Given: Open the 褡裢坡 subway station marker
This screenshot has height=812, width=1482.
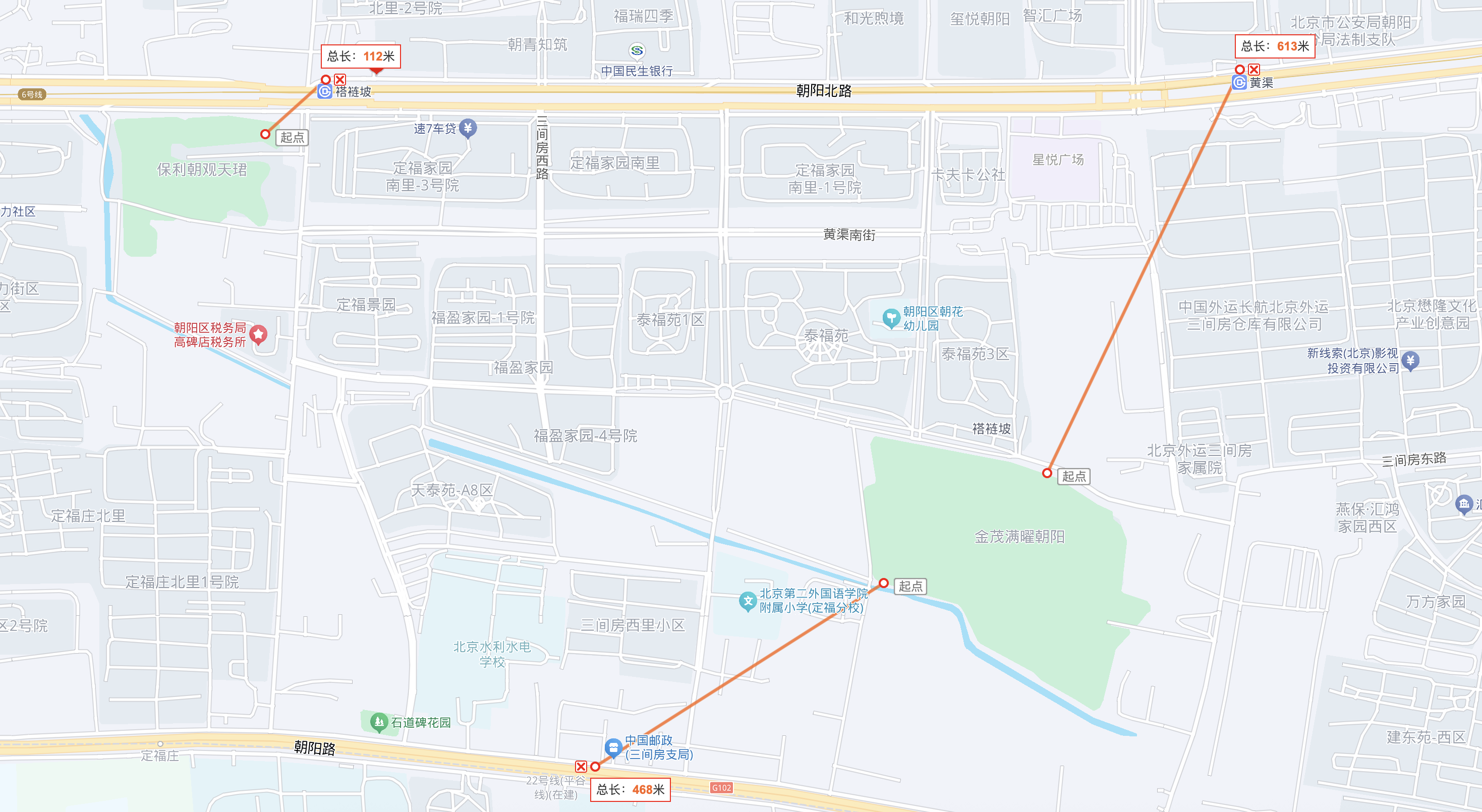Looking at the screenshot, I should click(x=325, y=92).
